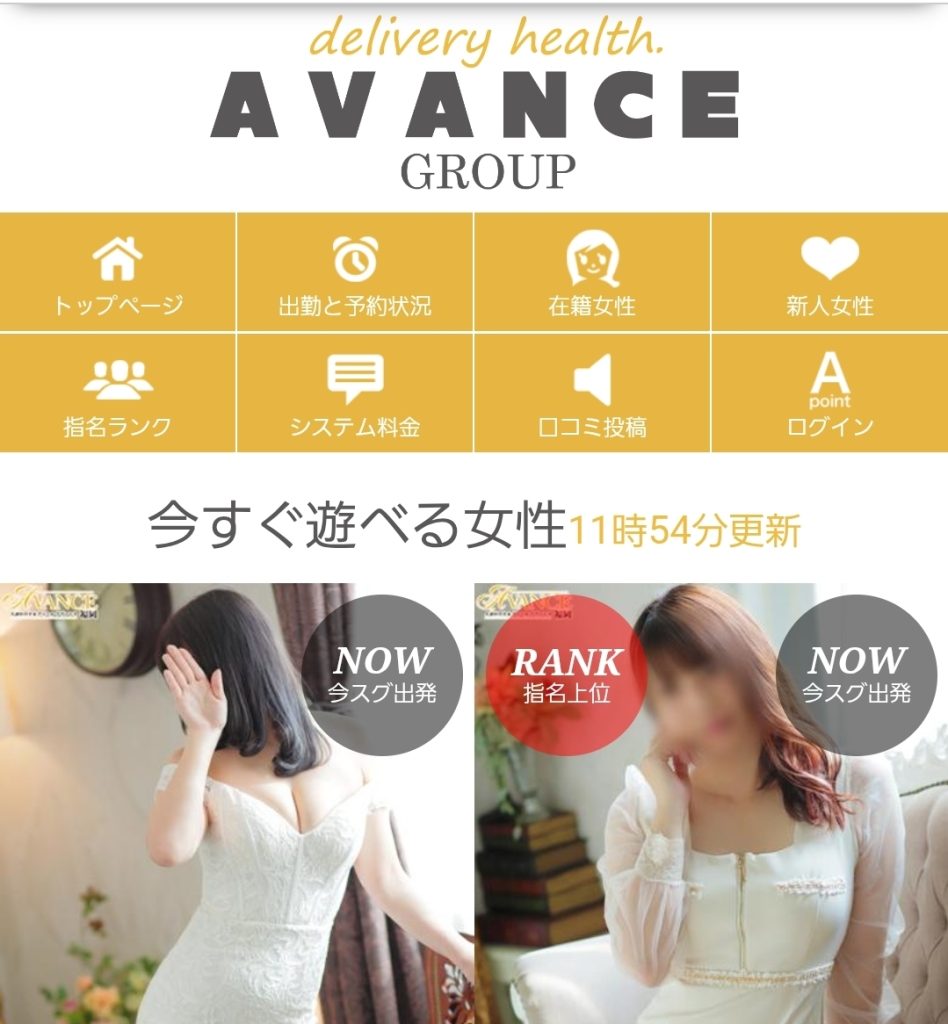This screenshot has height=1024, width=948.
Task: Tap the A point ログイン button
Action: [829, 393]
